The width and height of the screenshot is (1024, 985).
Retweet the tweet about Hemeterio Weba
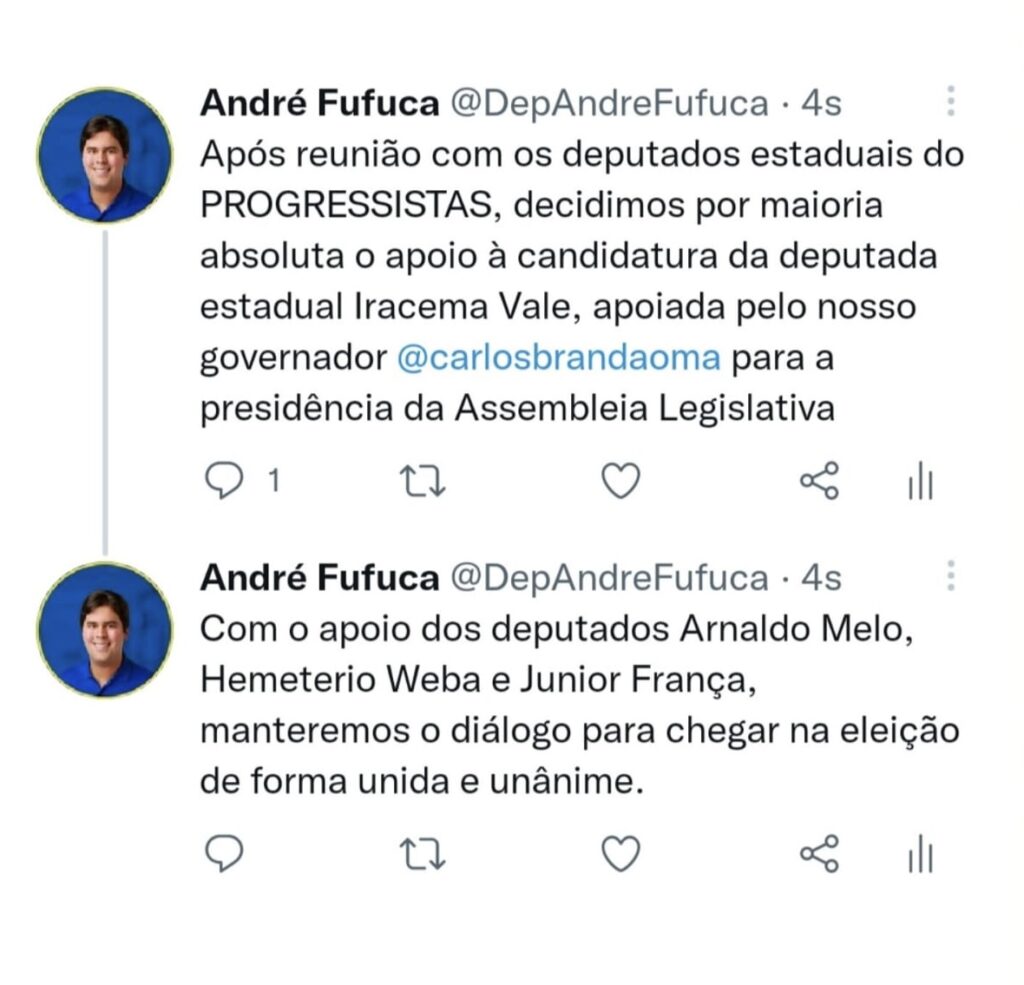click(422, 853)
